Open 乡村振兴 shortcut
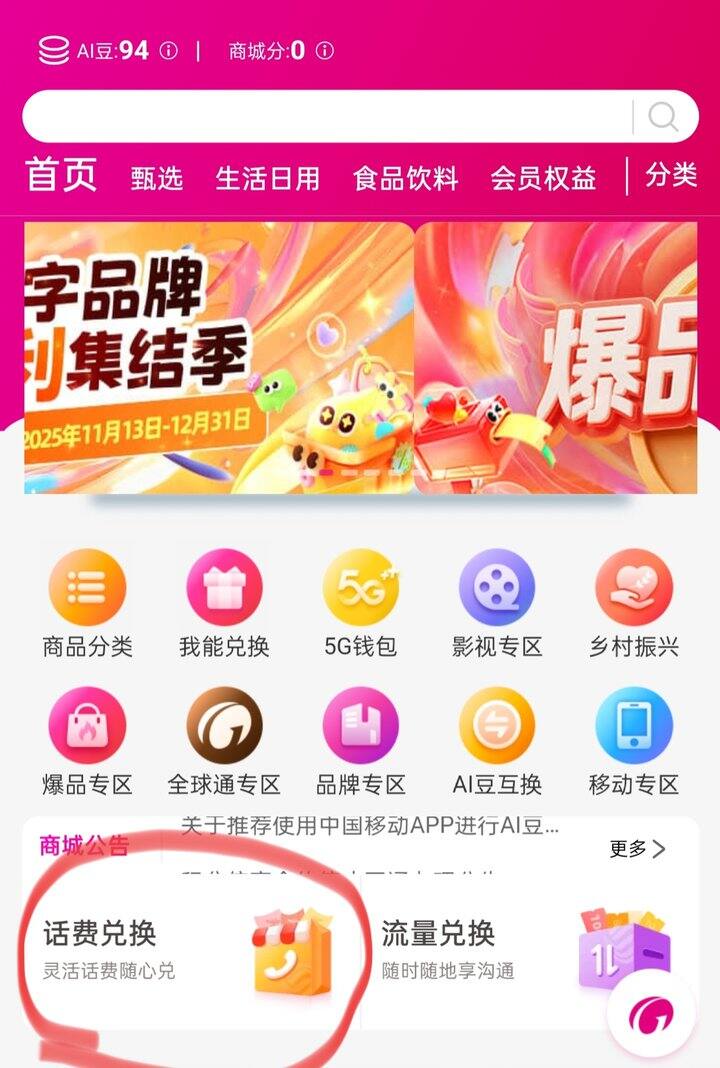The width and height of the screenshot is (720, 1068). pyautogui.click(x=633, y=604)
